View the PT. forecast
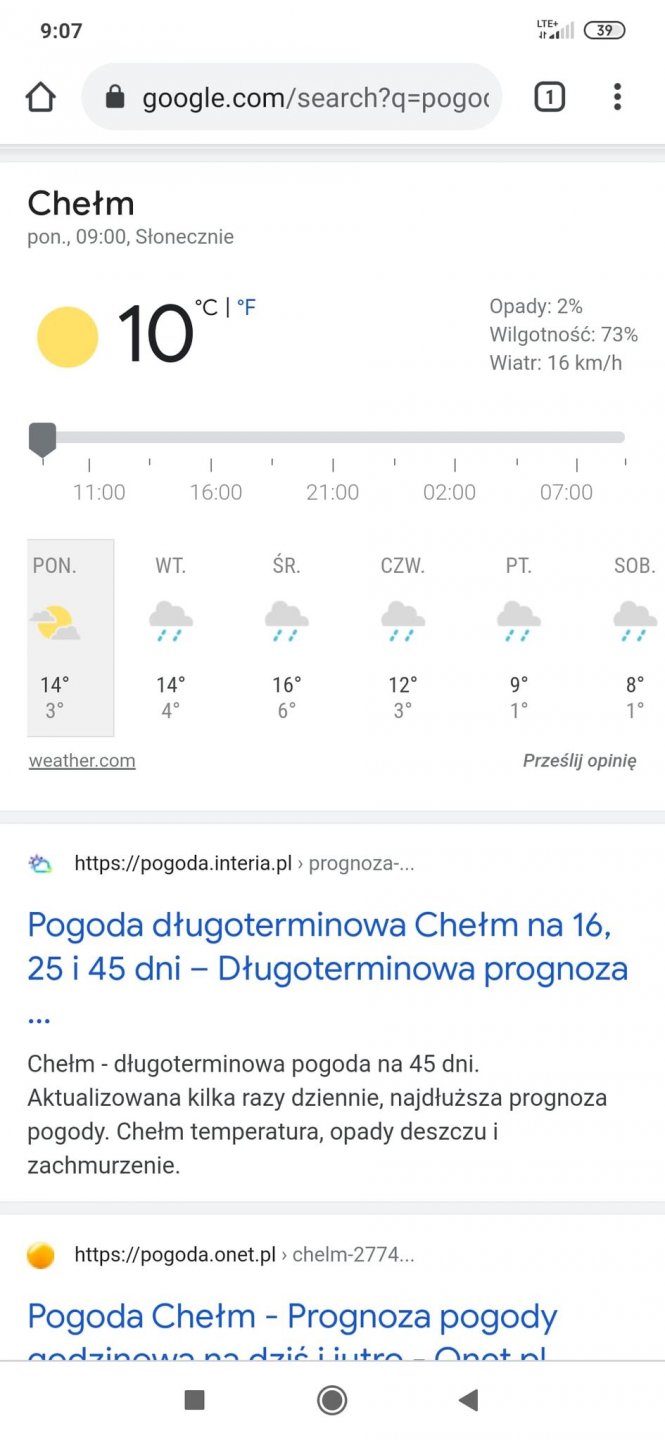 518,637
